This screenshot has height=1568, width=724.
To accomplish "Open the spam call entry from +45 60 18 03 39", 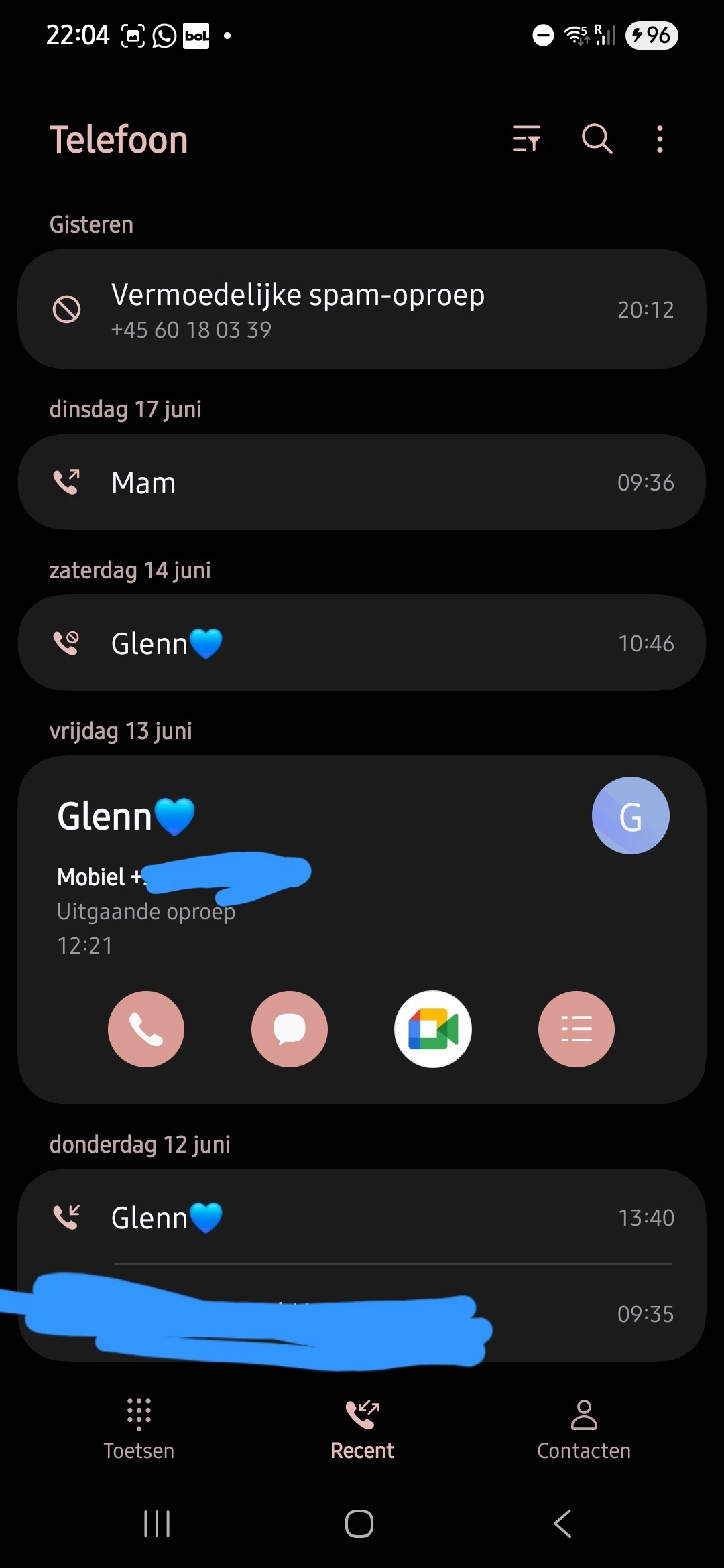I will point(362,310).
